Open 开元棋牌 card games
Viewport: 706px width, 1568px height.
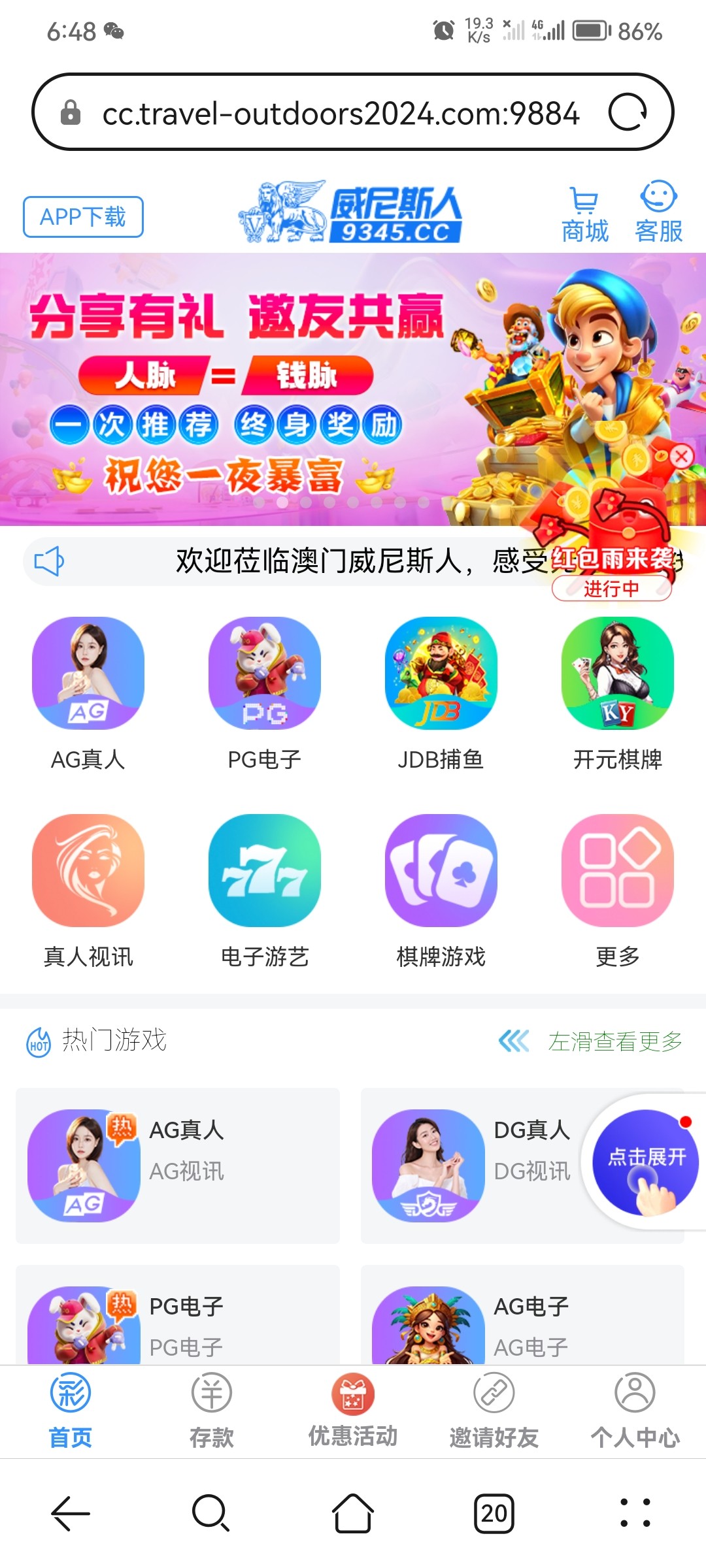pyautogui.click(x=617, y=693)
